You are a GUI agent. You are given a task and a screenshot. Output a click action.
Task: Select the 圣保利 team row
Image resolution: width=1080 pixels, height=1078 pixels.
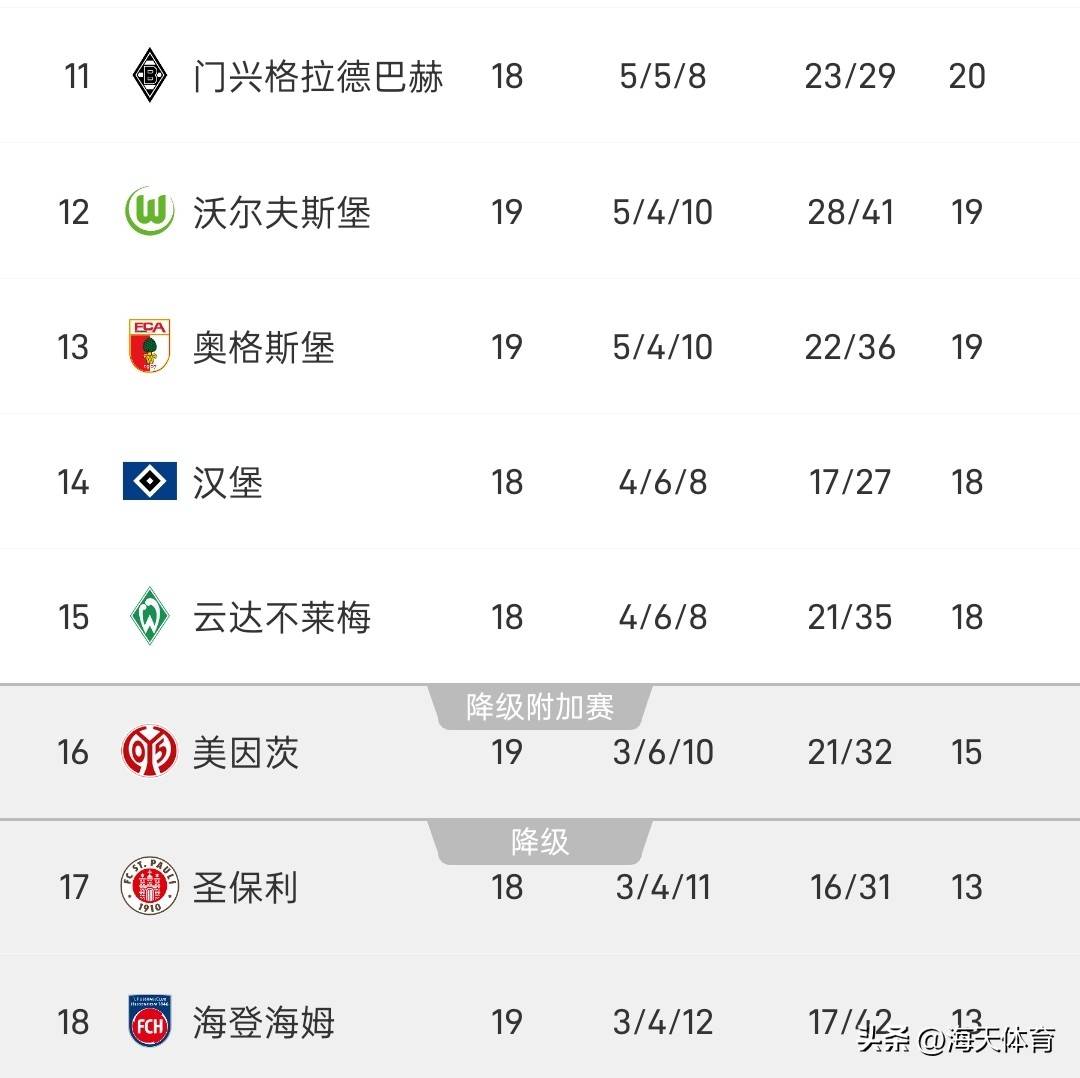246,887
